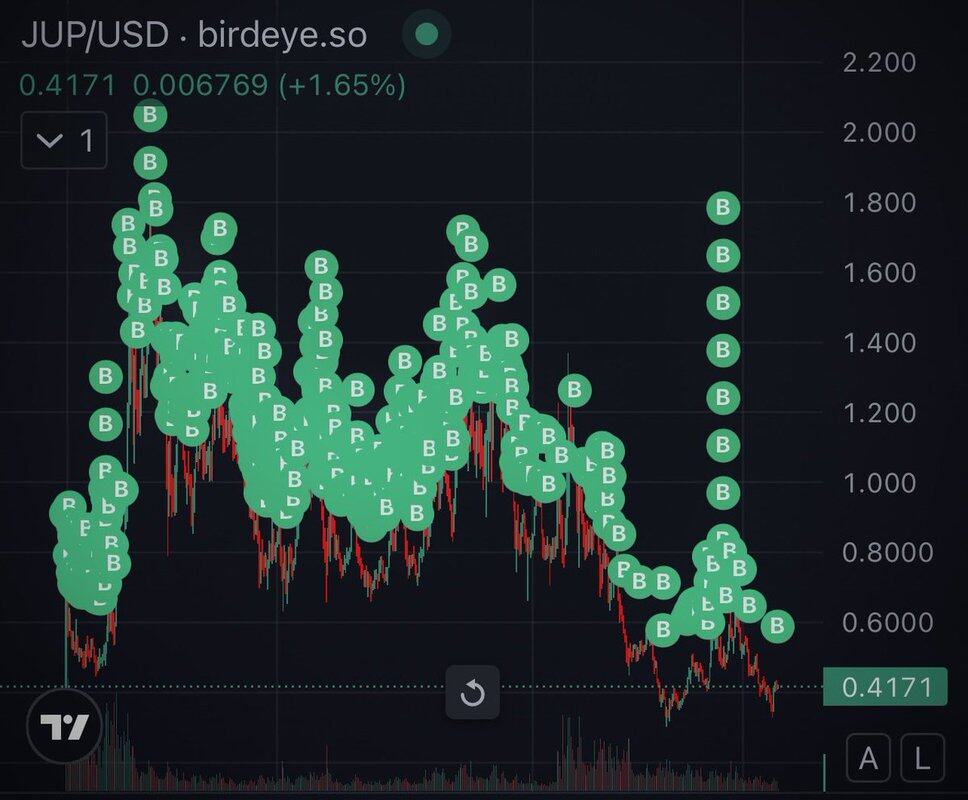Toggle auto scale with the A button
The image size is (968, 800).
pyautogui.click(x=868, y=759)
